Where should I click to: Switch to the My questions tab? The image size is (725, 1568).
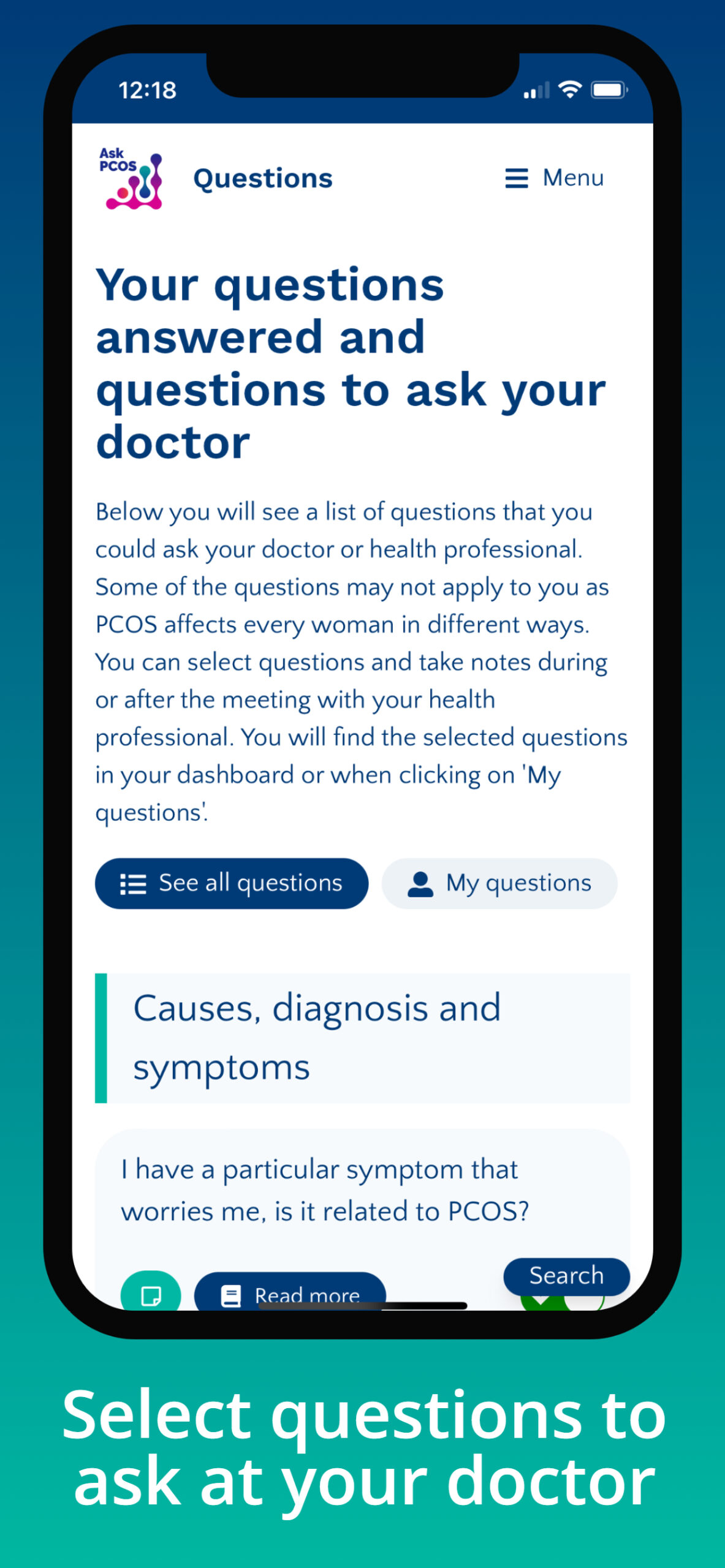coord(498,883)
